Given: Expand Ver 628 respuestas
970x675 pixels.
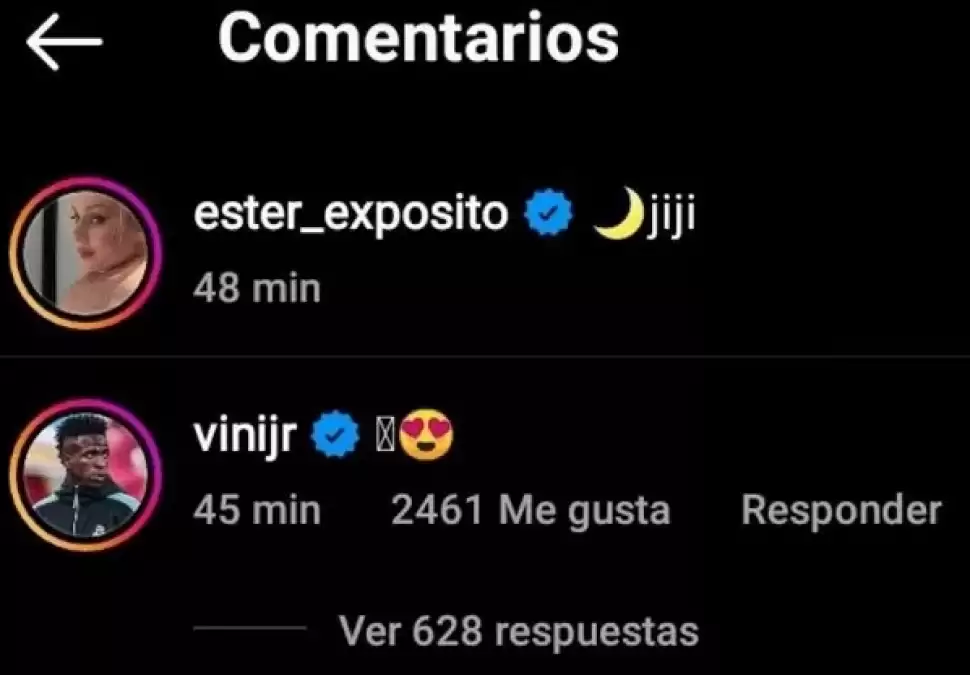Looking at the screenshot, I should click(518, 631).
